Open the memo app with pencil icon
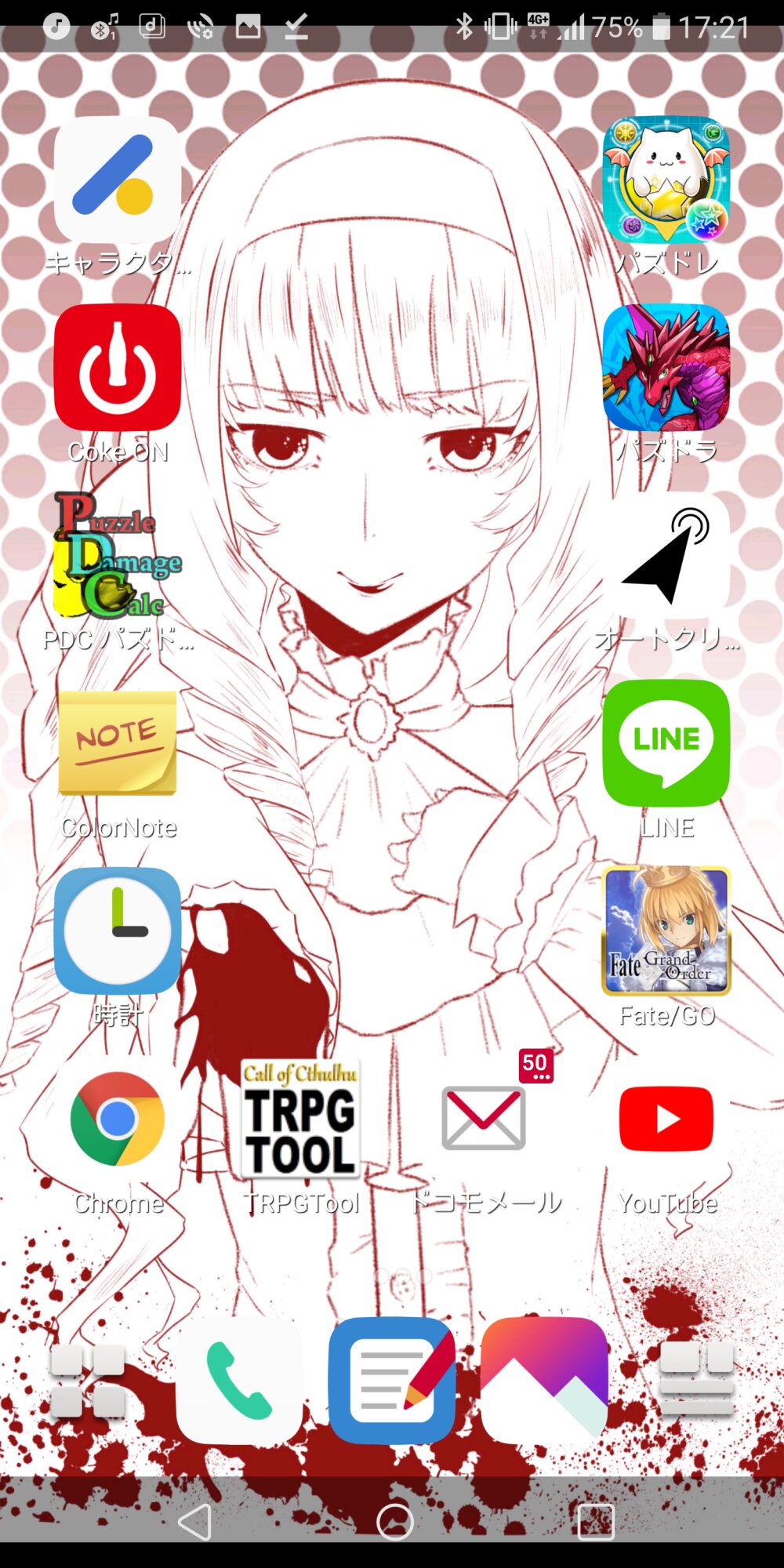Viewport: 784px width, 1568px height. click(x=392, y=1381)
